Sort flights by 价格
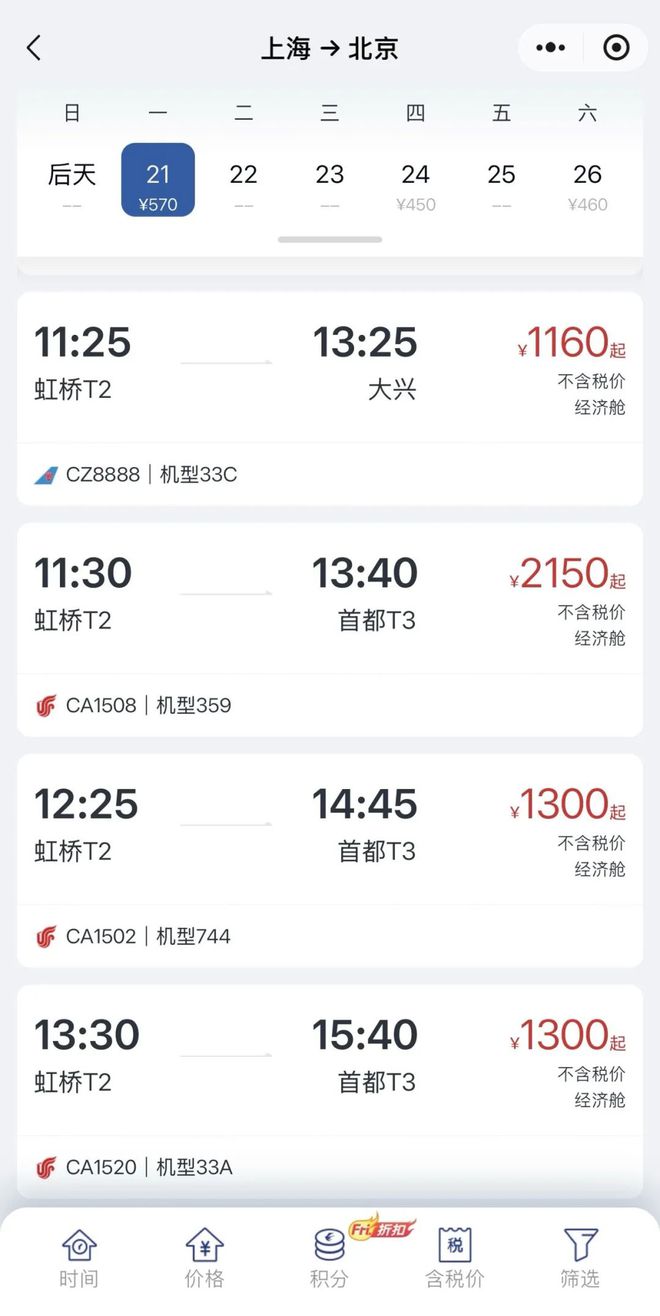Image resolution: width=660 pixels, height=1316 pixels. 204,1257
